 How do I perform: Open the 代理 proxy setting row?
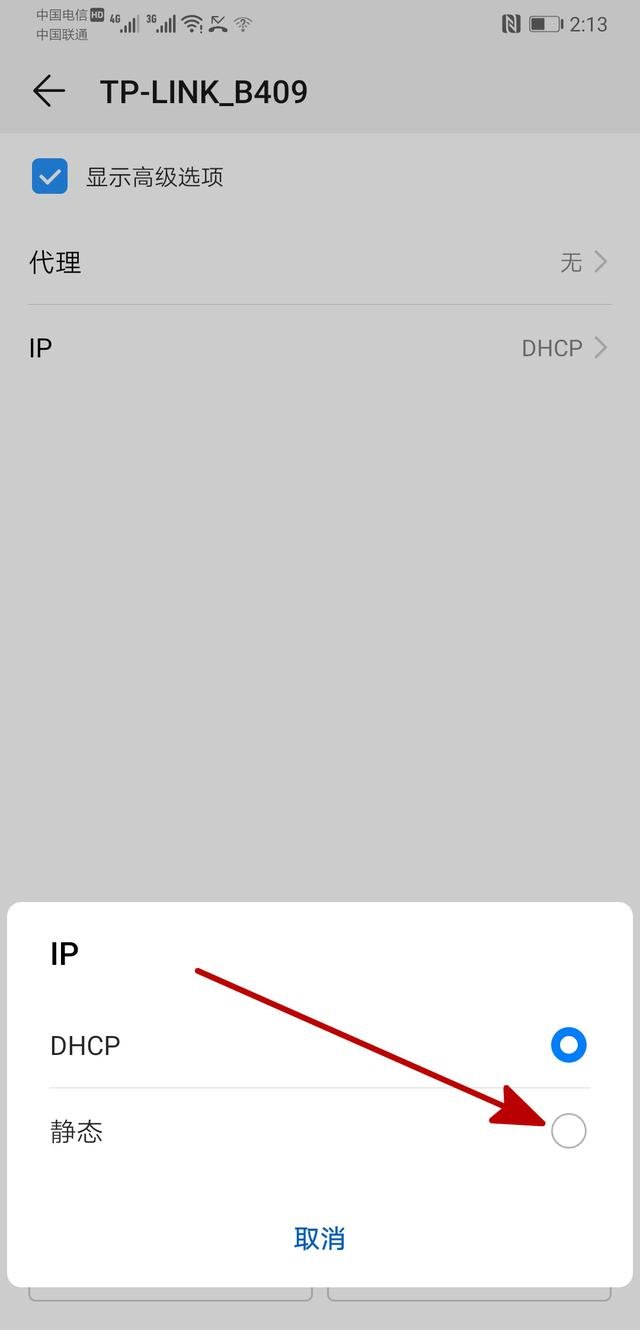[319, 263]
